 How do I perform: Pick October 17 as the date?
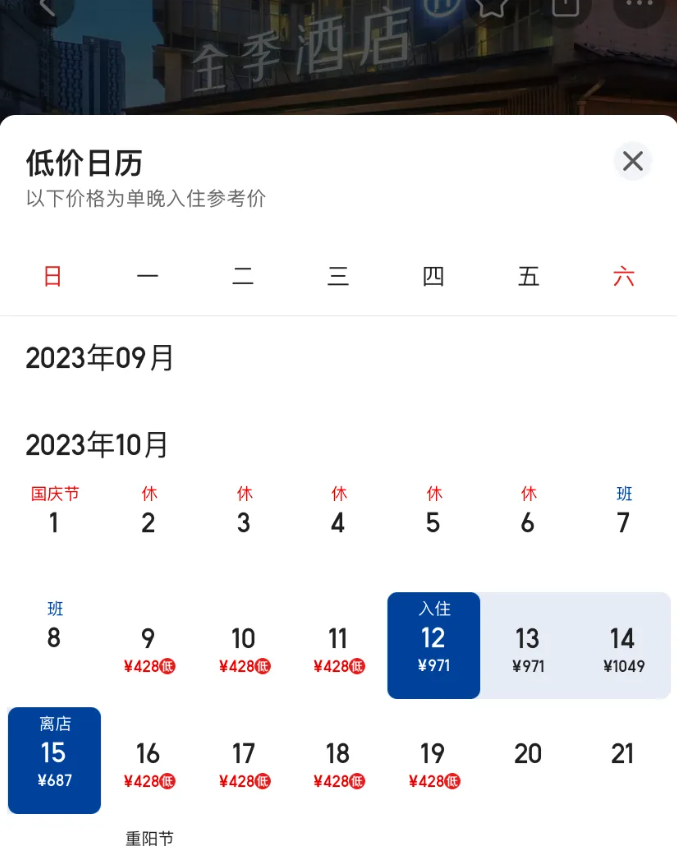coord(243,763)
